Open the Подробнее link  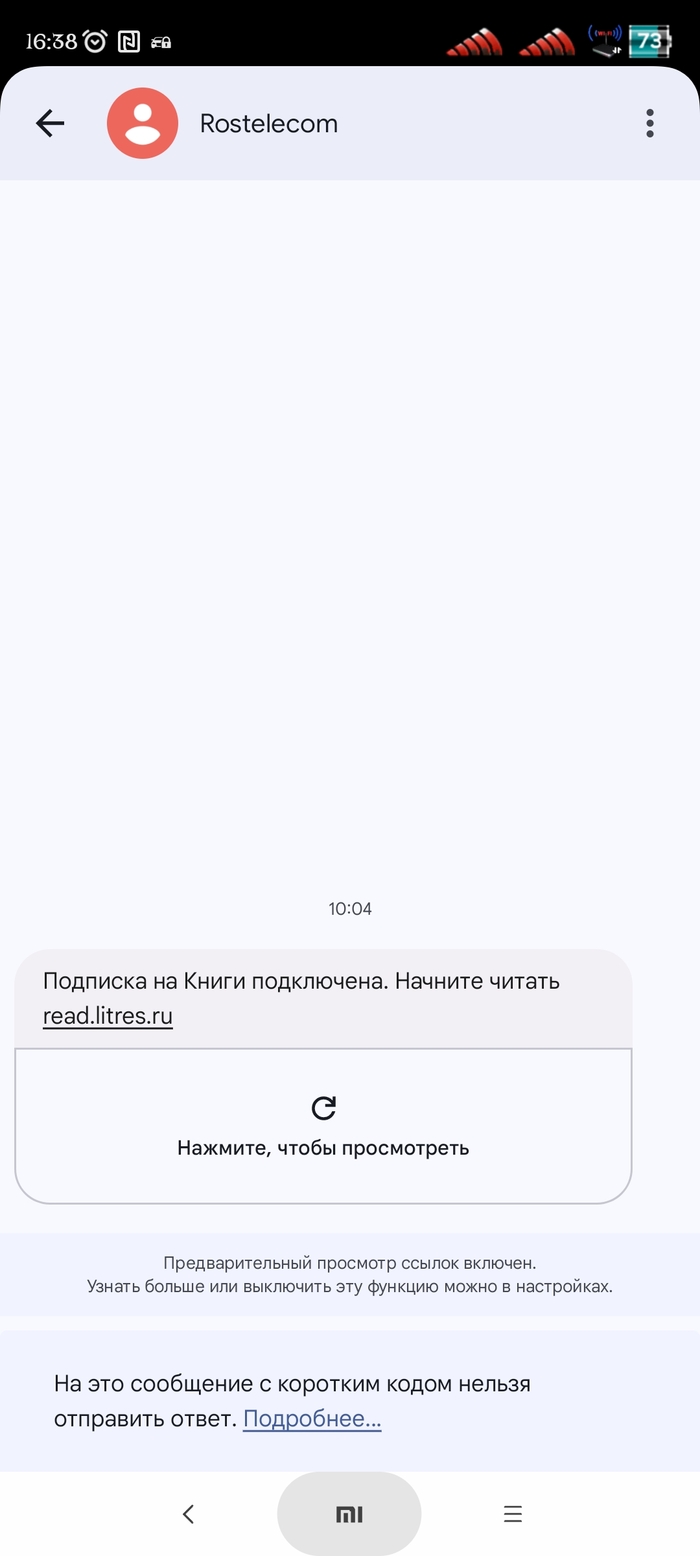(312, 1418)
